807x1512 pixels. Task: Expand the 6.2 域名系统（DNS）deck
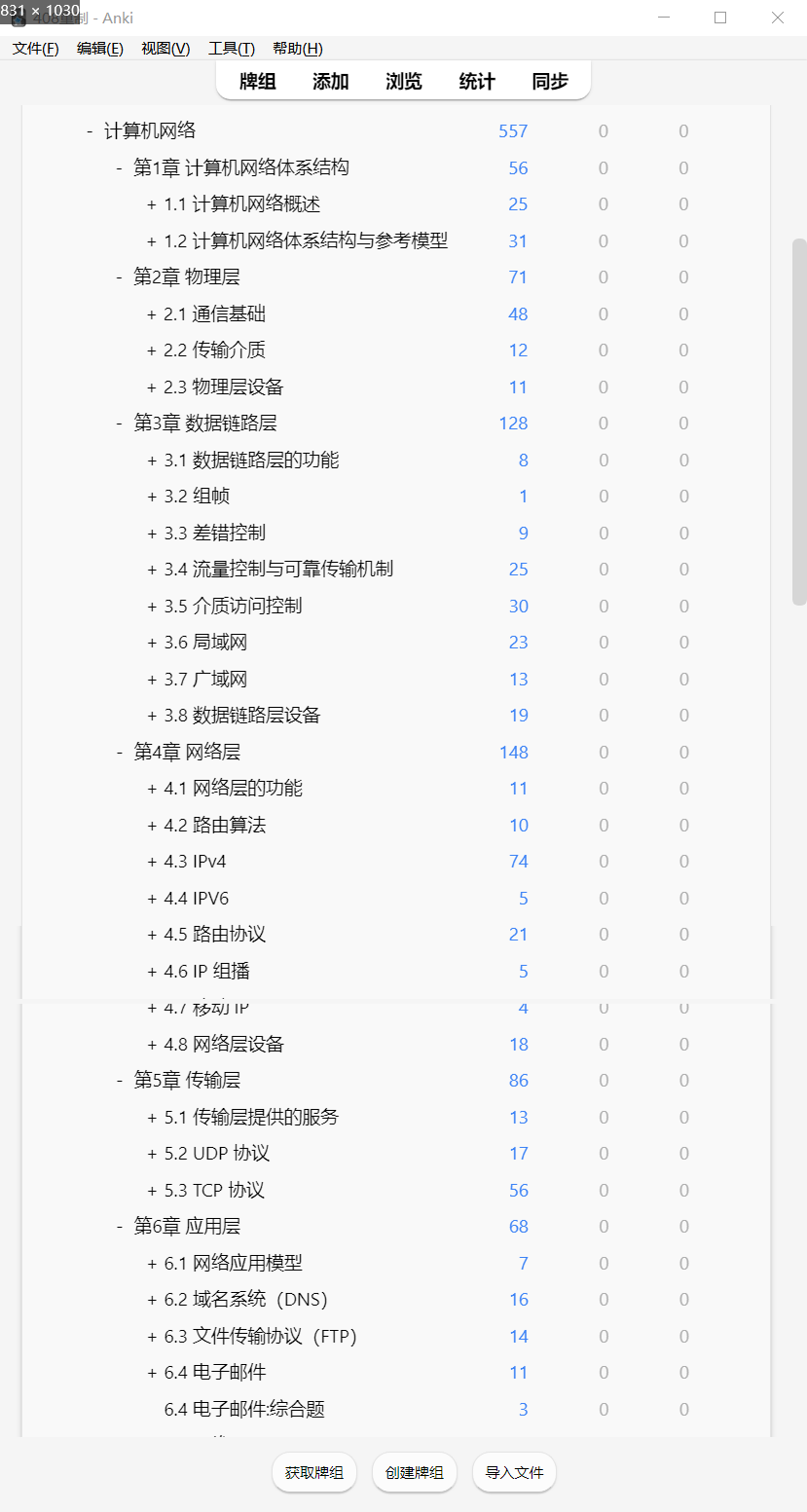tap(152, 1300)
